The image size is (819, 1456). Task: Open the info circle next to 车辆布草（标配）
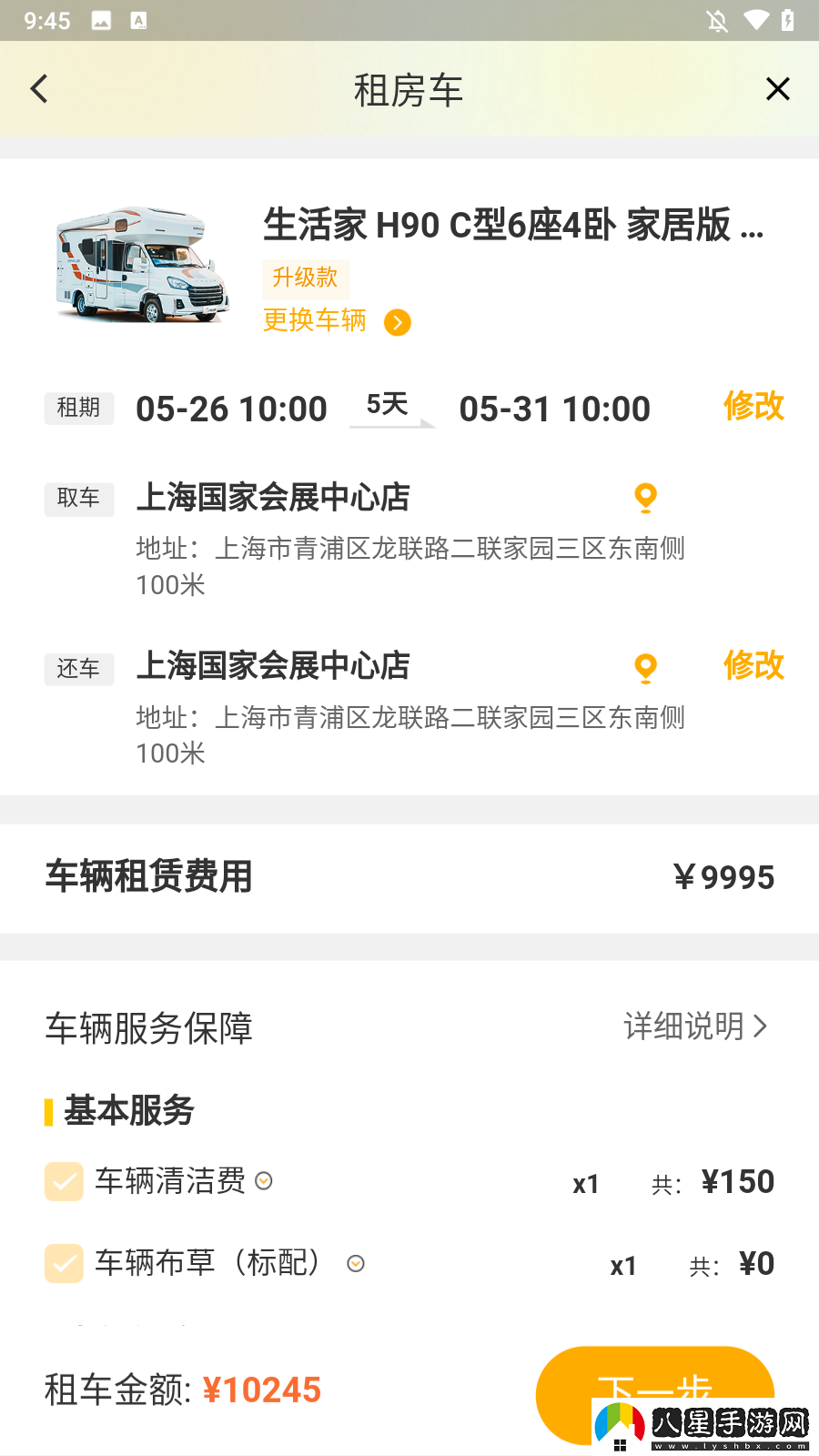coord(356,1264)
